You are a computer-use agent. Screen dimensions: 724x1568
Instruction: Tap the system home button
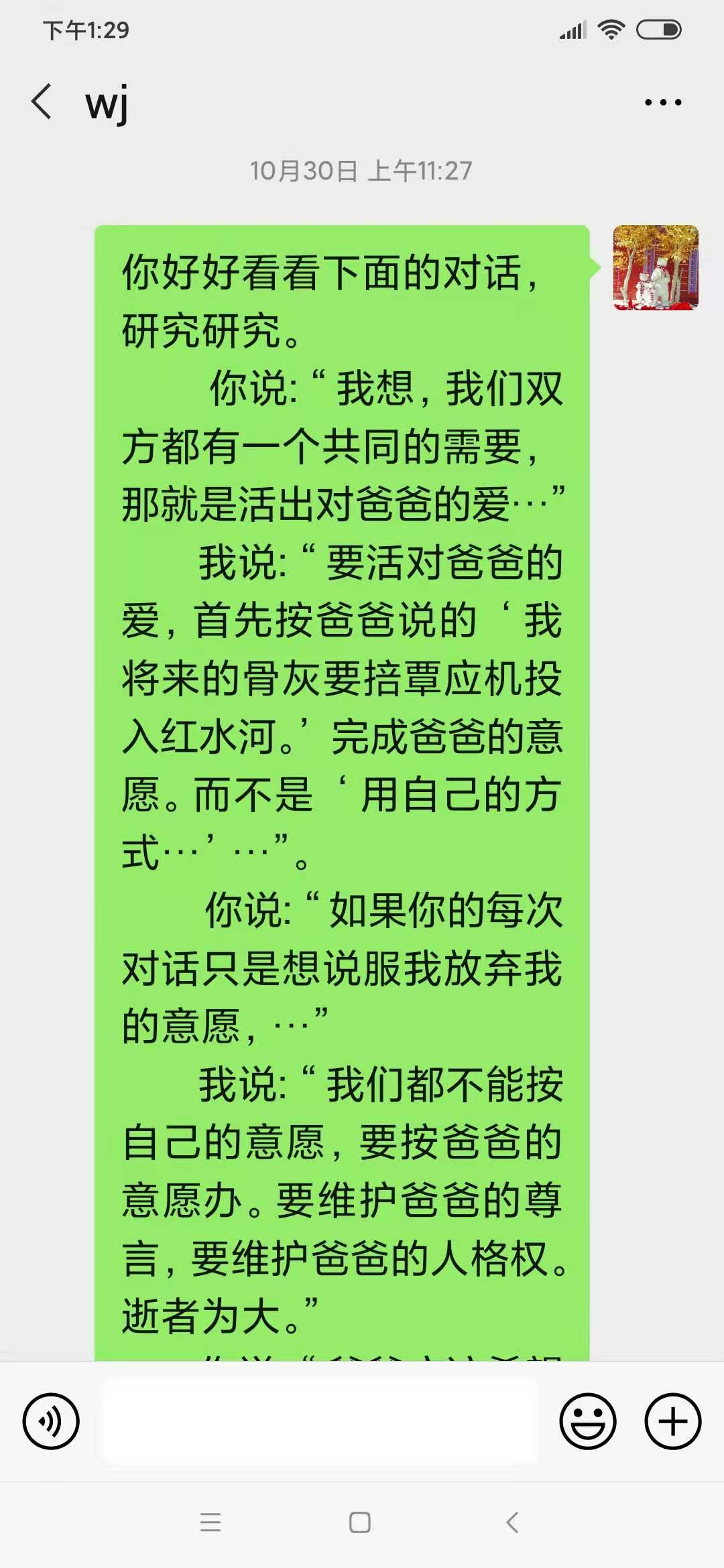pos(360,1522)
